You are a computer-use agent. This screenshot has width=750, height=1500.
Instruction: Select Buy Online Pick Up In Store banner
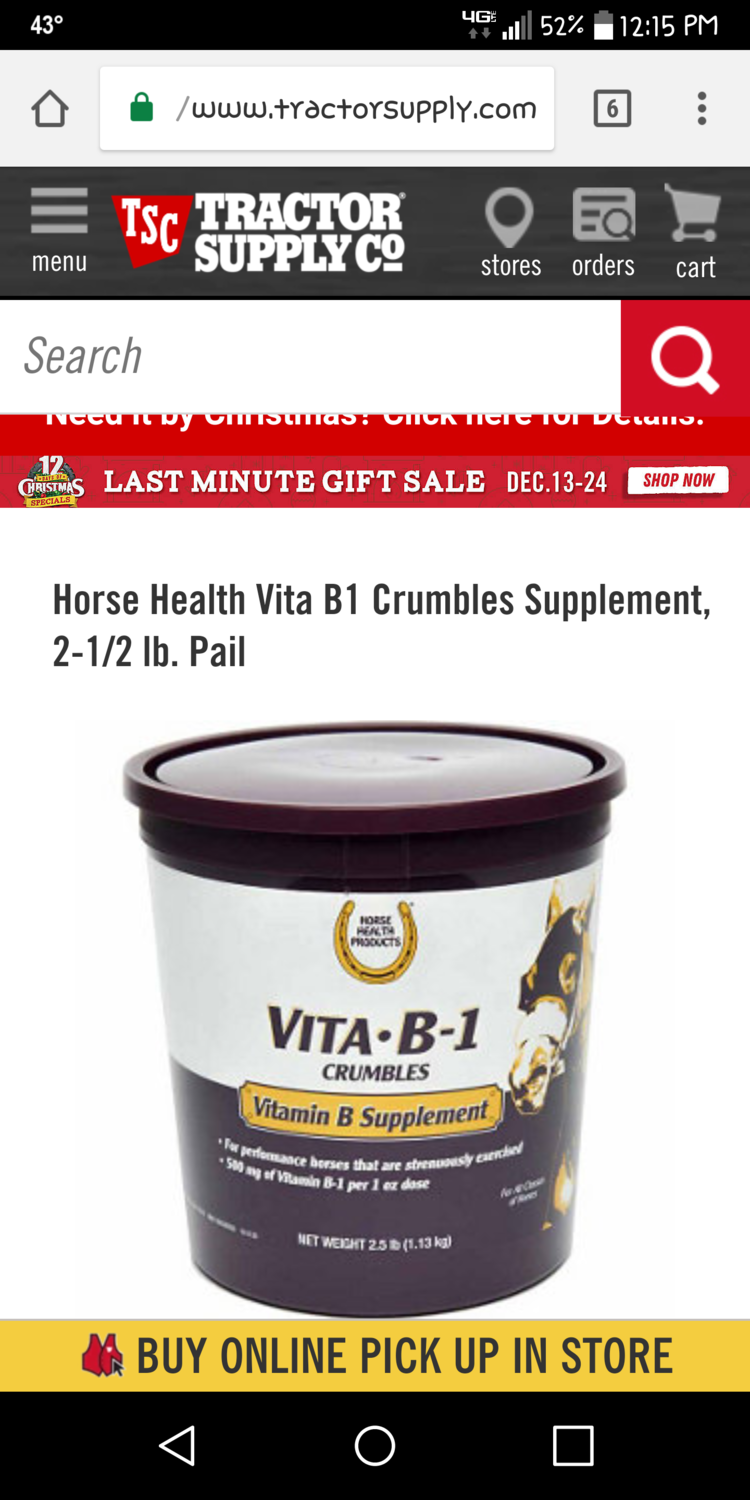pos(375,1356)
